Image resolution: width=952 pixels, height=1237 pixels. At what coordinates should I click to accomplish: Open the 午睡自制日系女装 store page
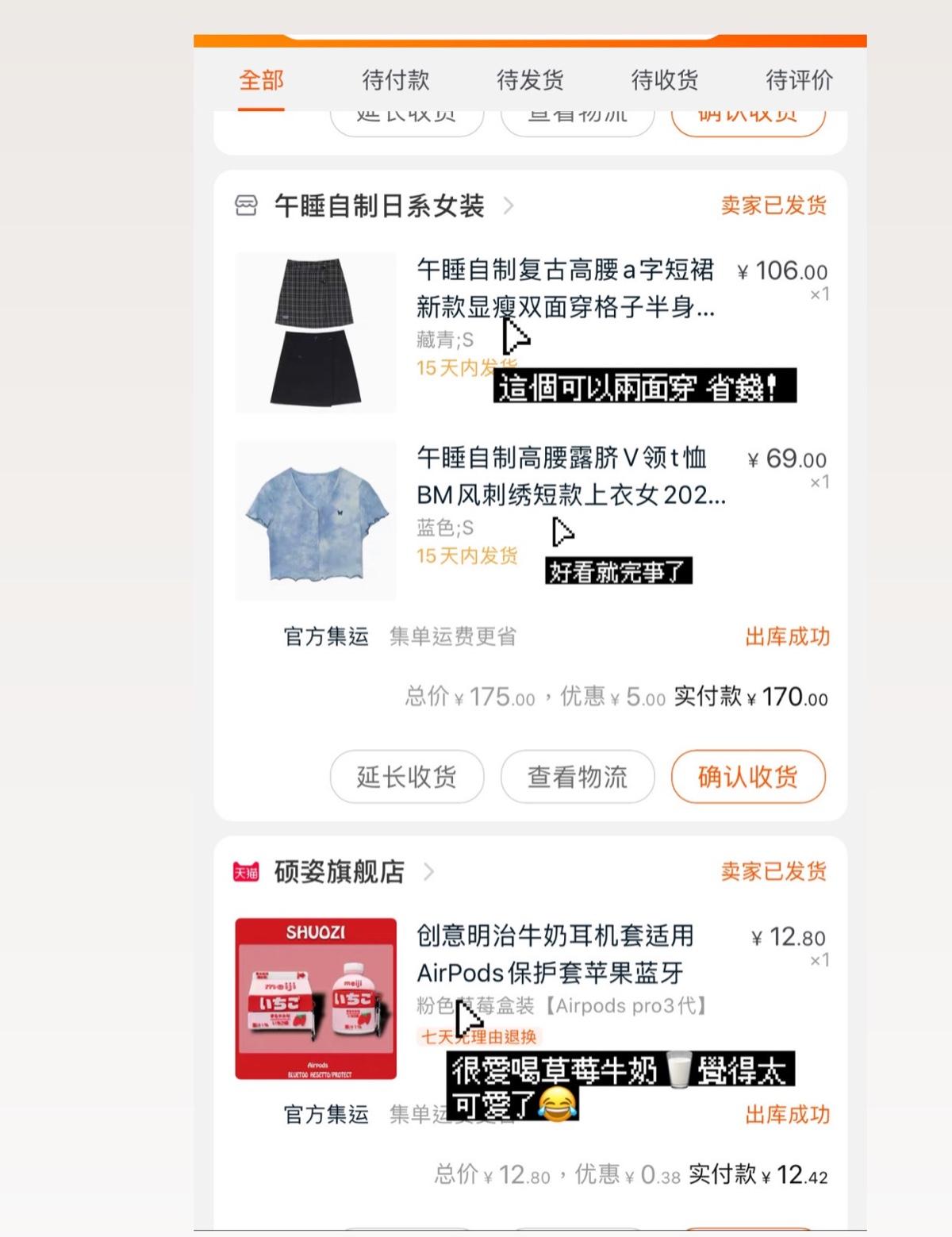coord(379,206)
